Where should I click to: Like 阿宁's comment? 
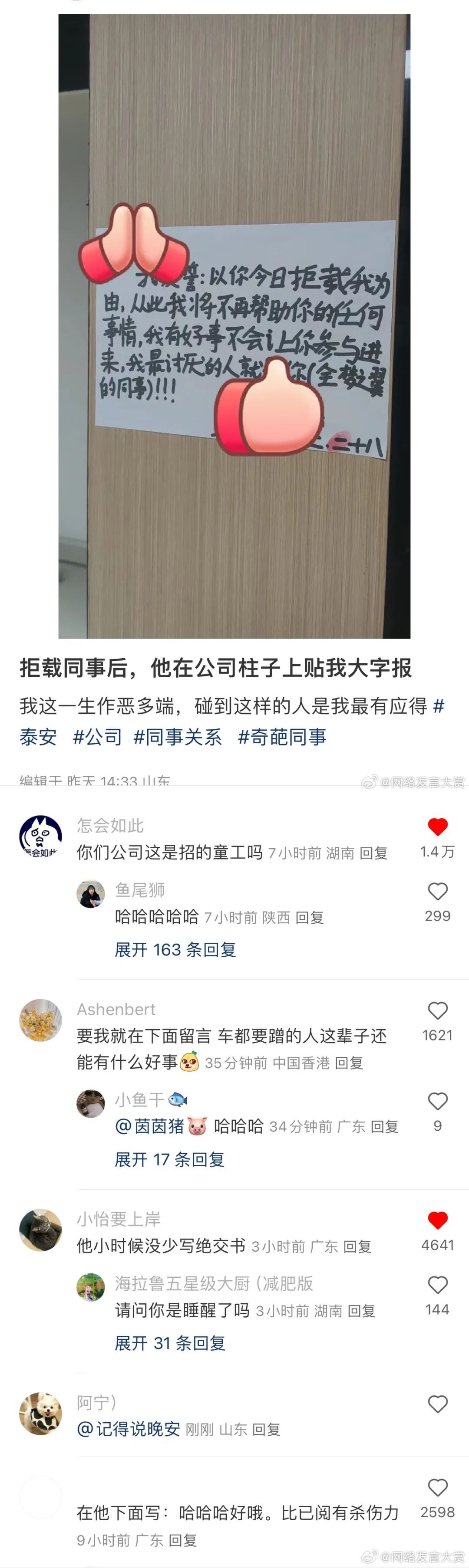click(437, 1404)
